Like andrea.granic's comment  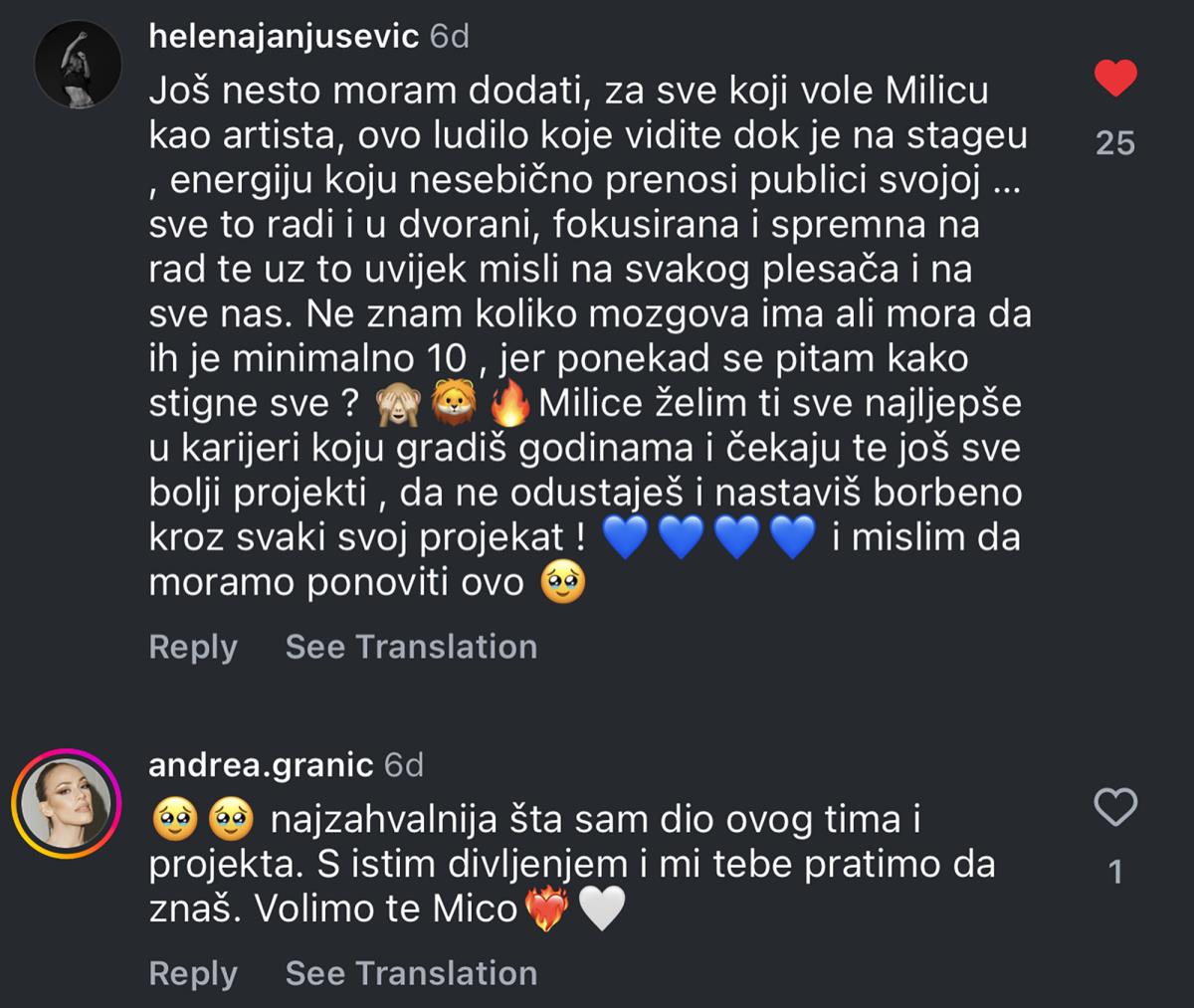point(1114,807)
